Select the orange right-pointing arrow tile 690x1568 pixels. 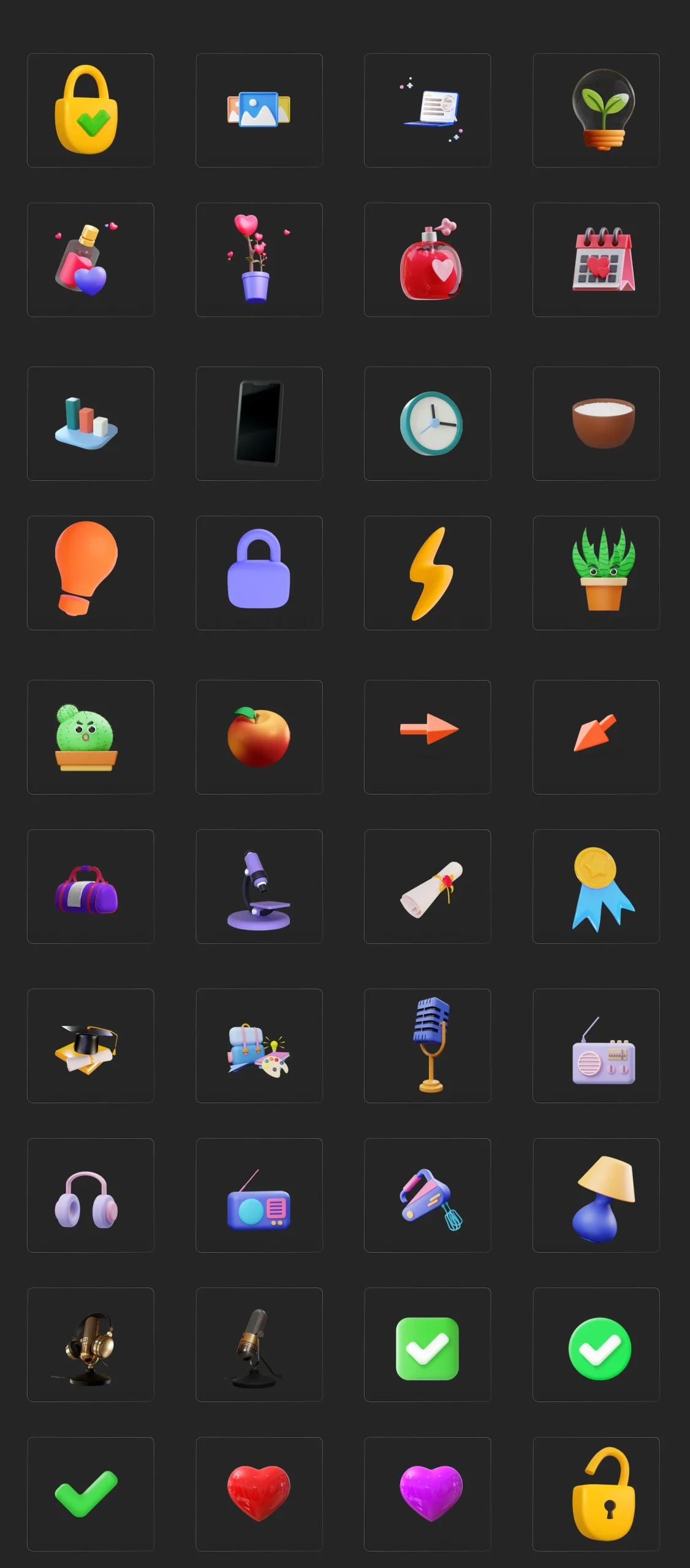click(x=427, y=737)
